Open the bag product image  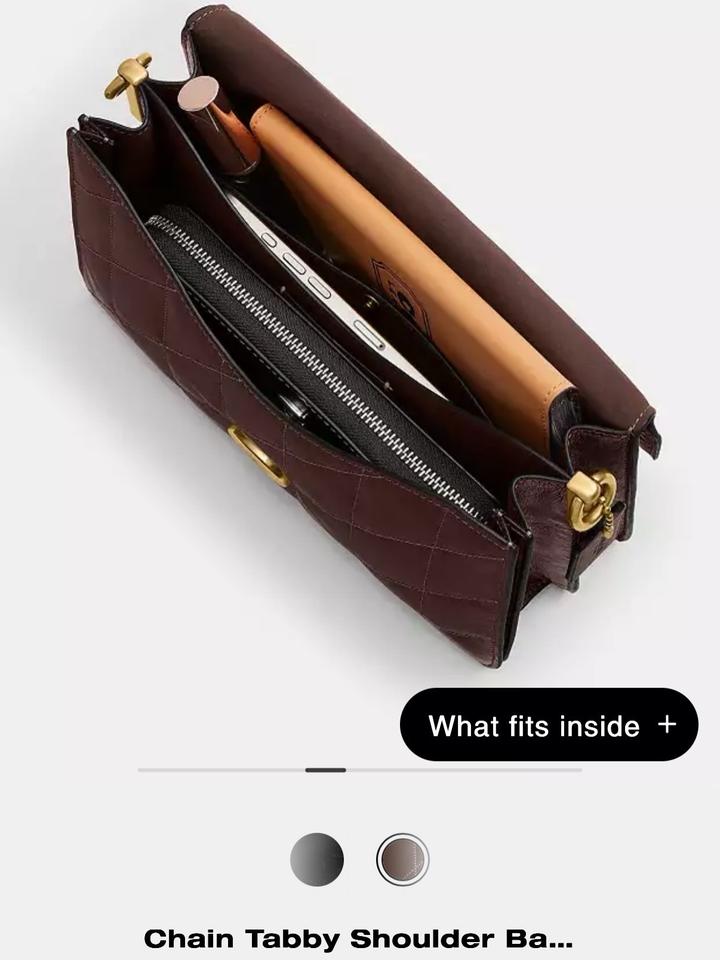tap(360, 340)
